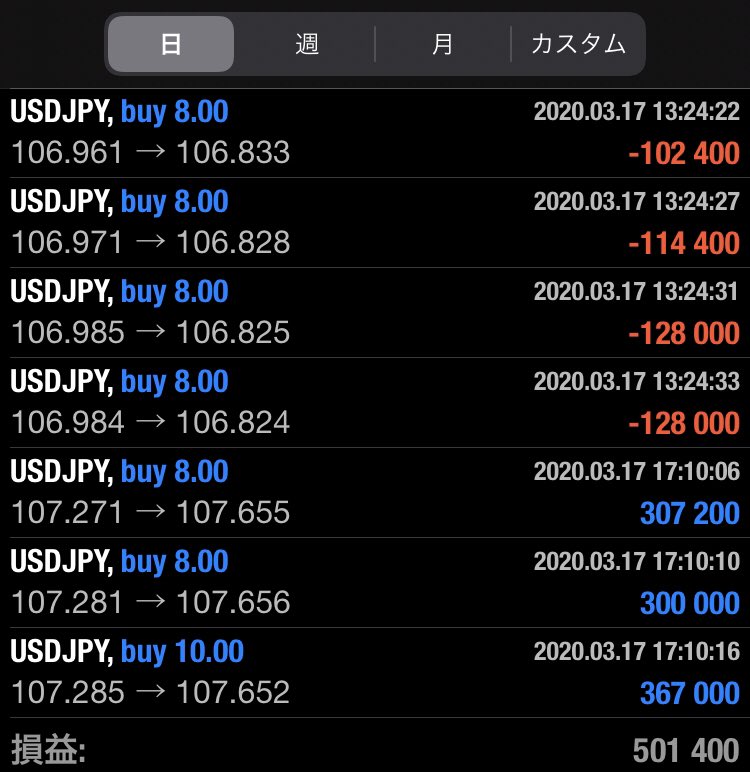
Task: Switch to the 週 (week) period
Action: click(307, 44)
